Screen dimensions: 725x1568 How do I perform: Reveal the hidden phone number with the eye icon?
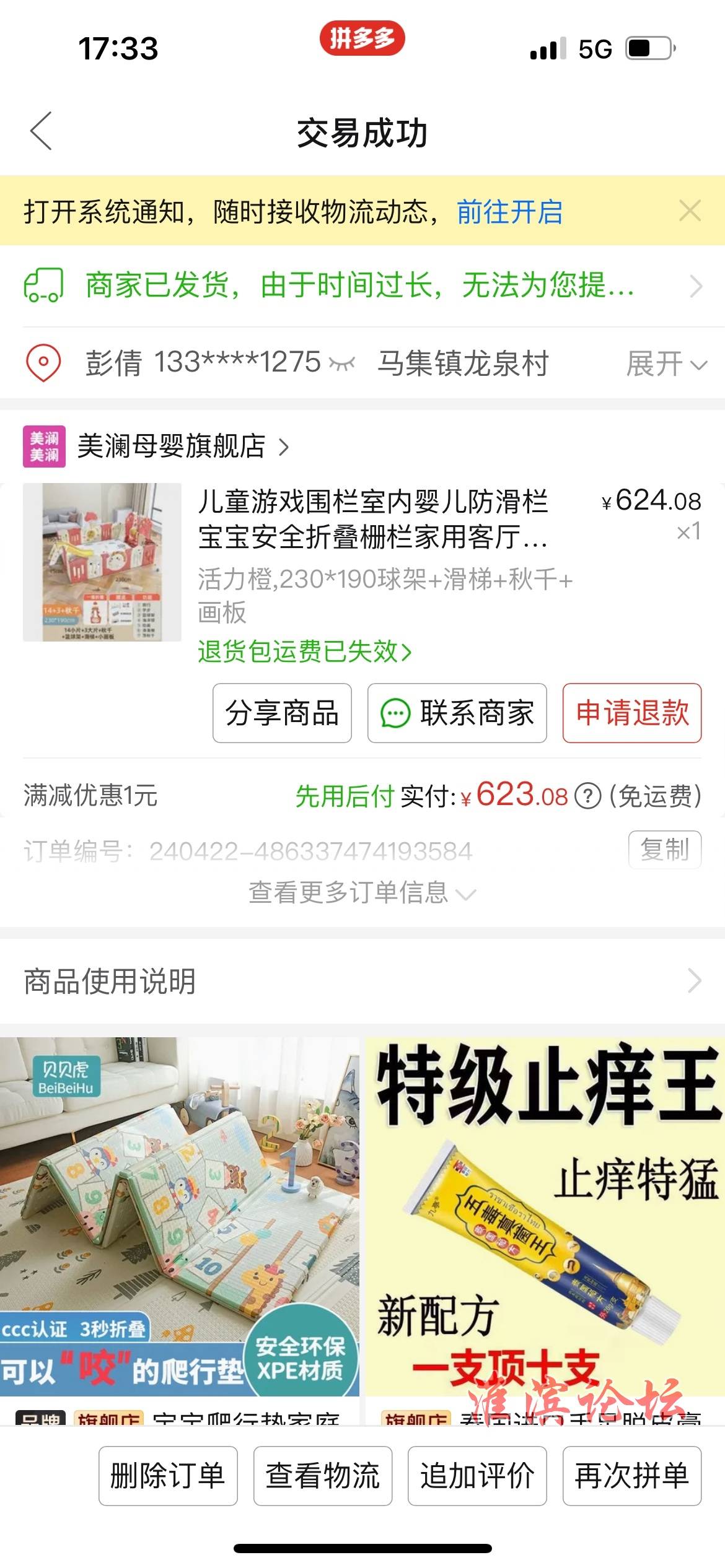pyautogui.click(x=341, y=363)
